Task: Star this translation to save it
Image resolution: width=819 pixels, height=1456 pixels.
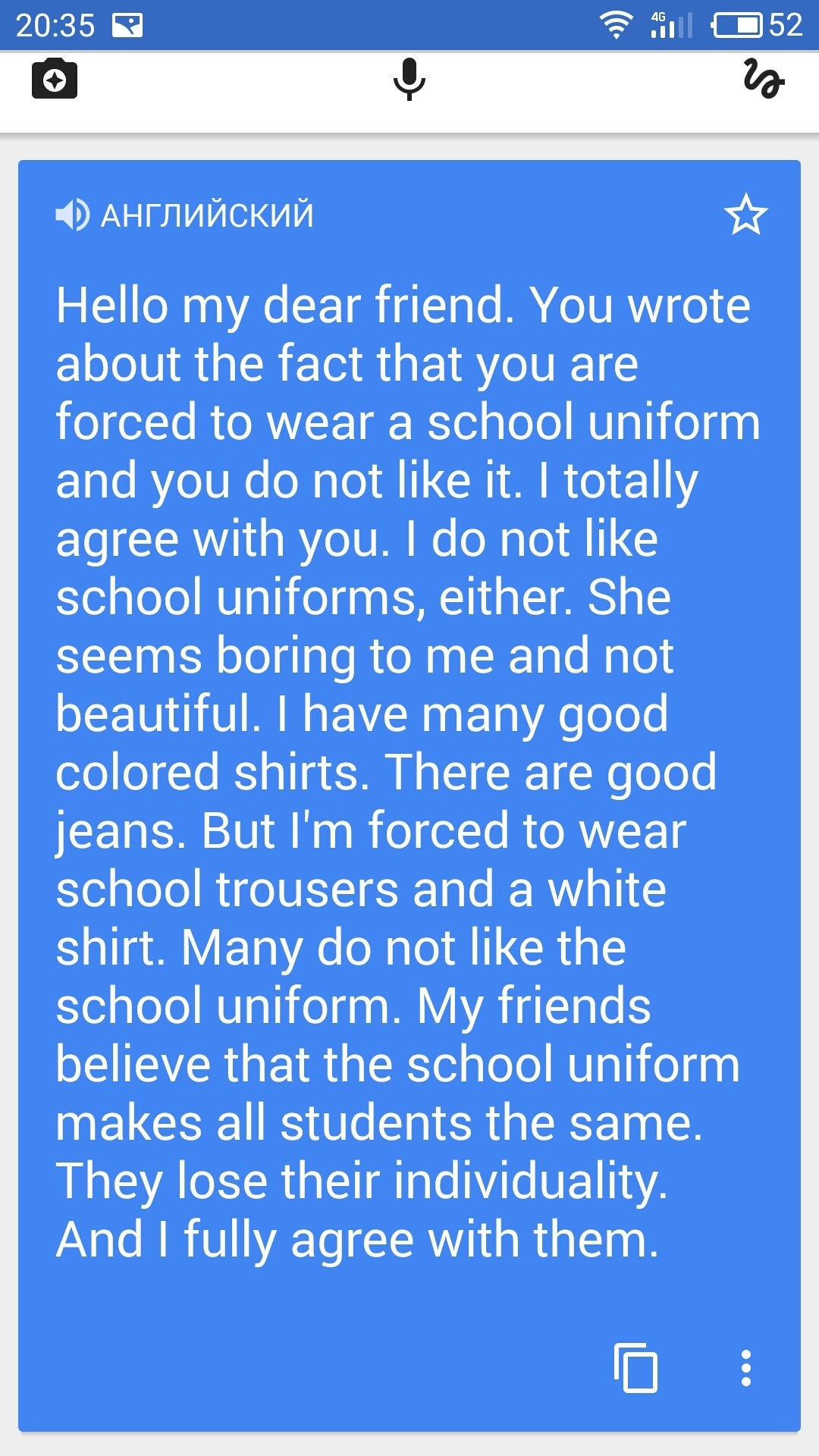Action: pyautogui.click(x=745, y=215)
